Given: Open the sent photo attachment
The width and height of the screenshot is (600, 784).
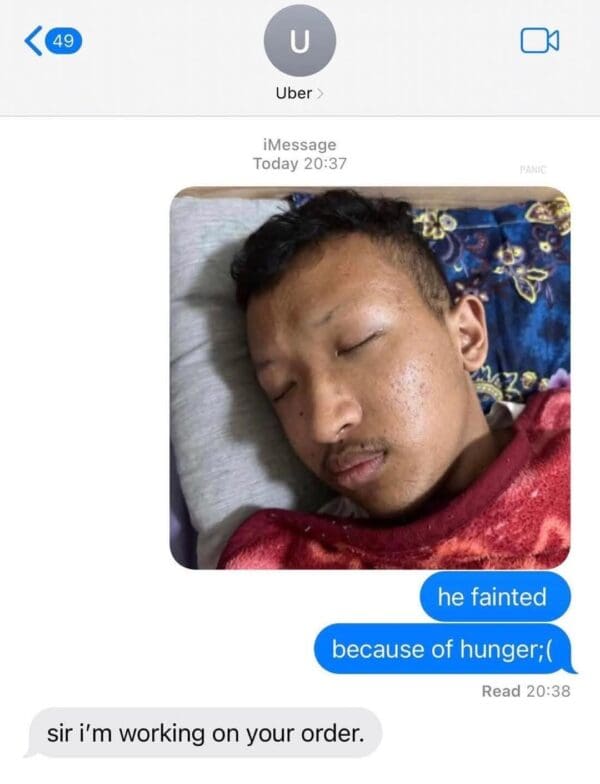Looking at the screenshot, I should coord(370,378).
